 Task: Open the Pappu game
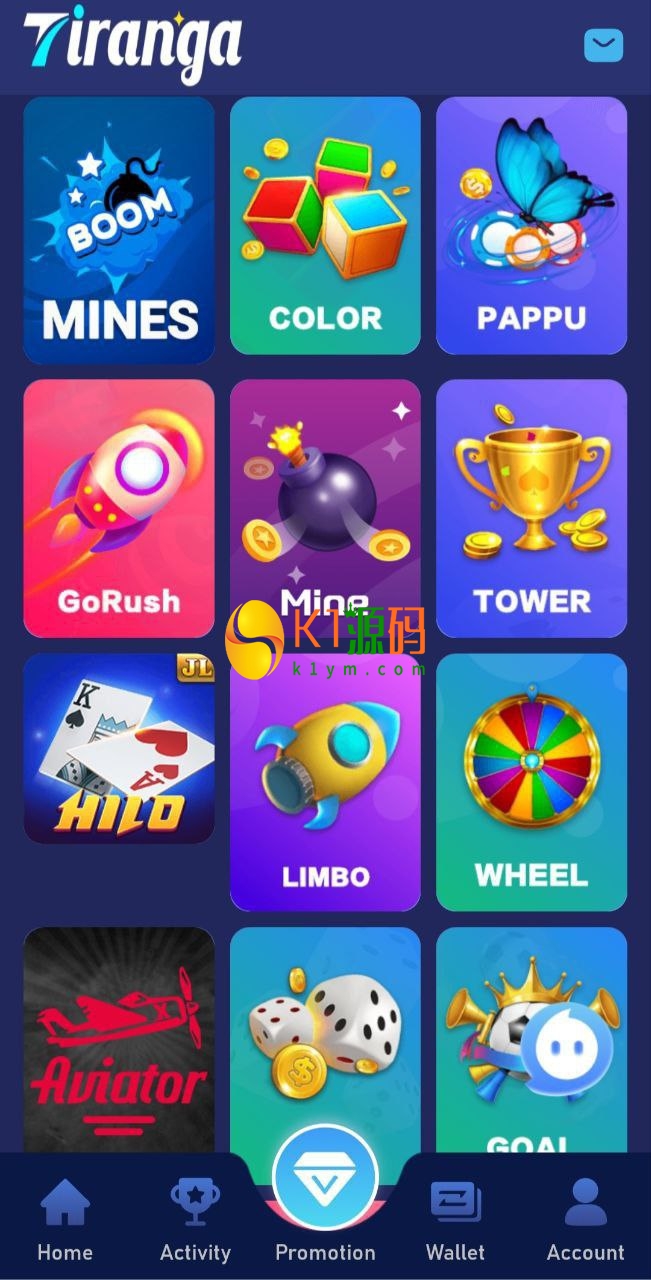(531, 225)
